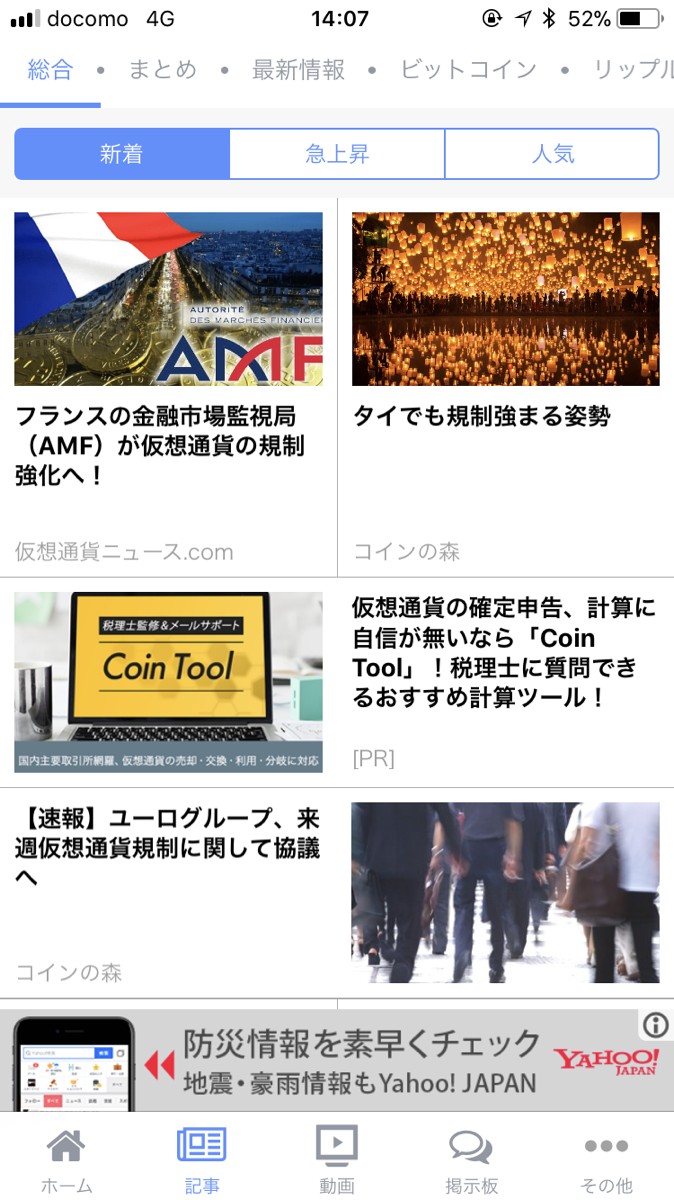
Task: Tap the 記事 bottom tab
Action: click(x=201, y=1158)
